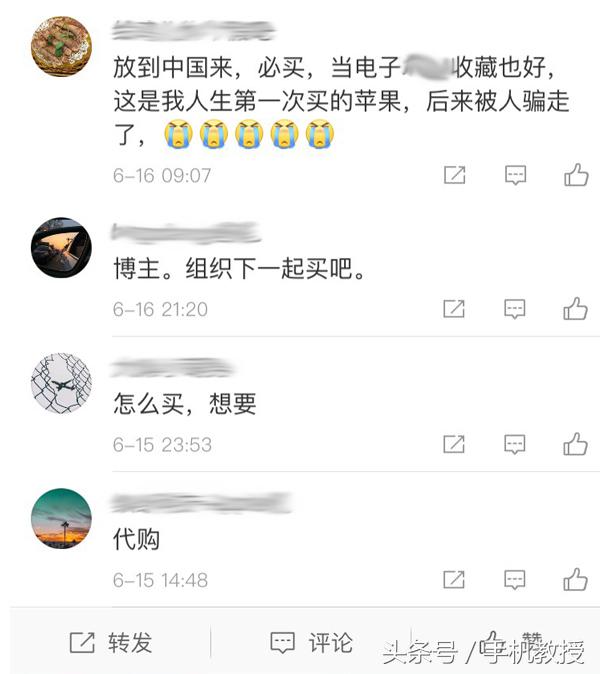Tap 评论 in the bottom bar

click(312, 642)
